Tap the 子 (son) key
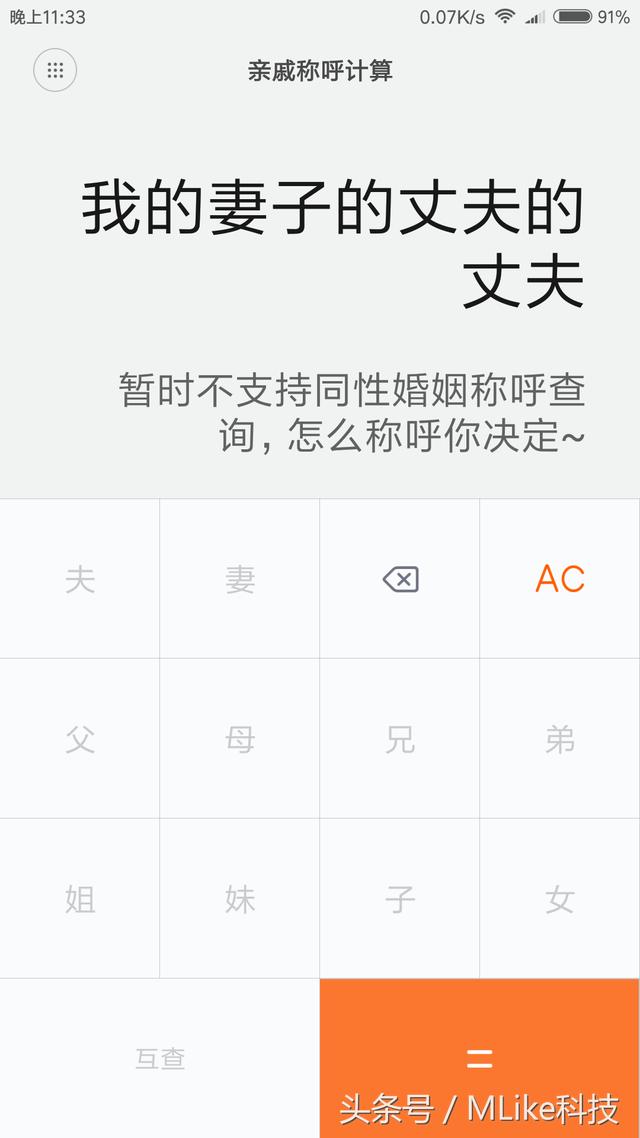The width and height of the screenshot is (640, 1138). (x=400, y=899)
